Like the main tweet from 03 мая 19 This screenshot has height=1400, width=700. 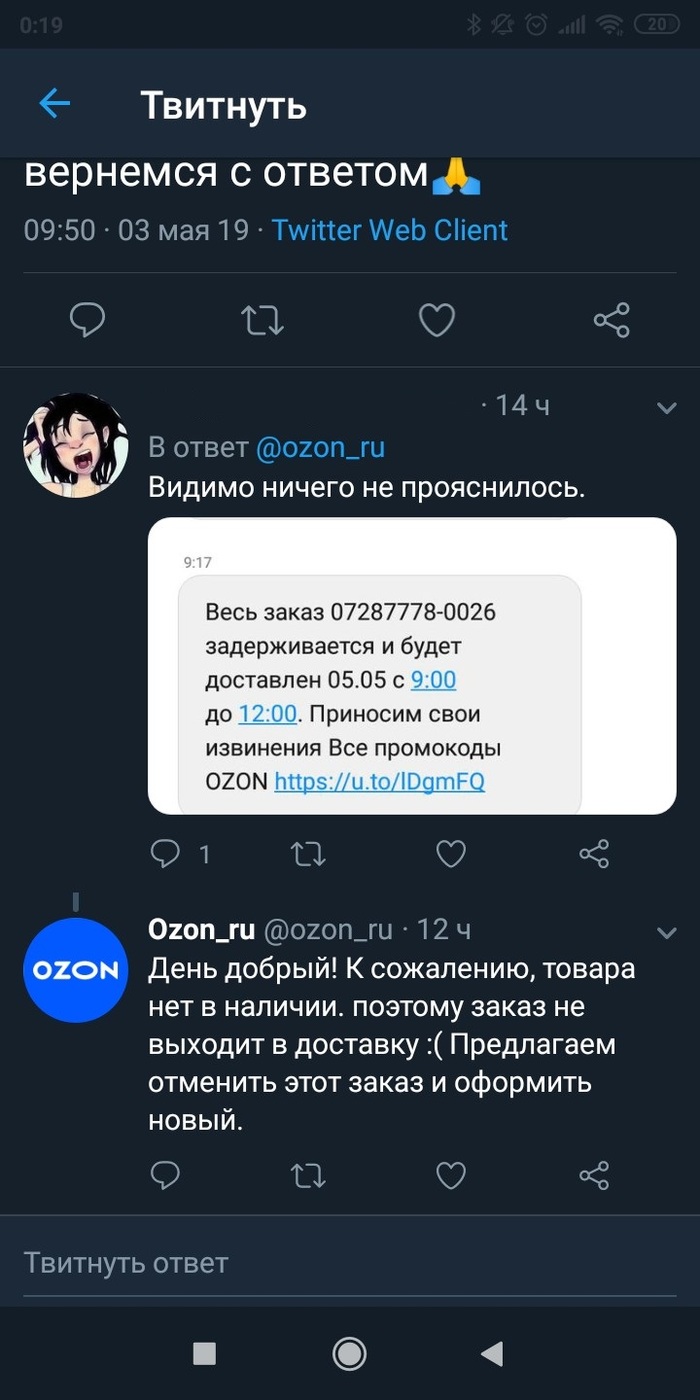[436, 320]
